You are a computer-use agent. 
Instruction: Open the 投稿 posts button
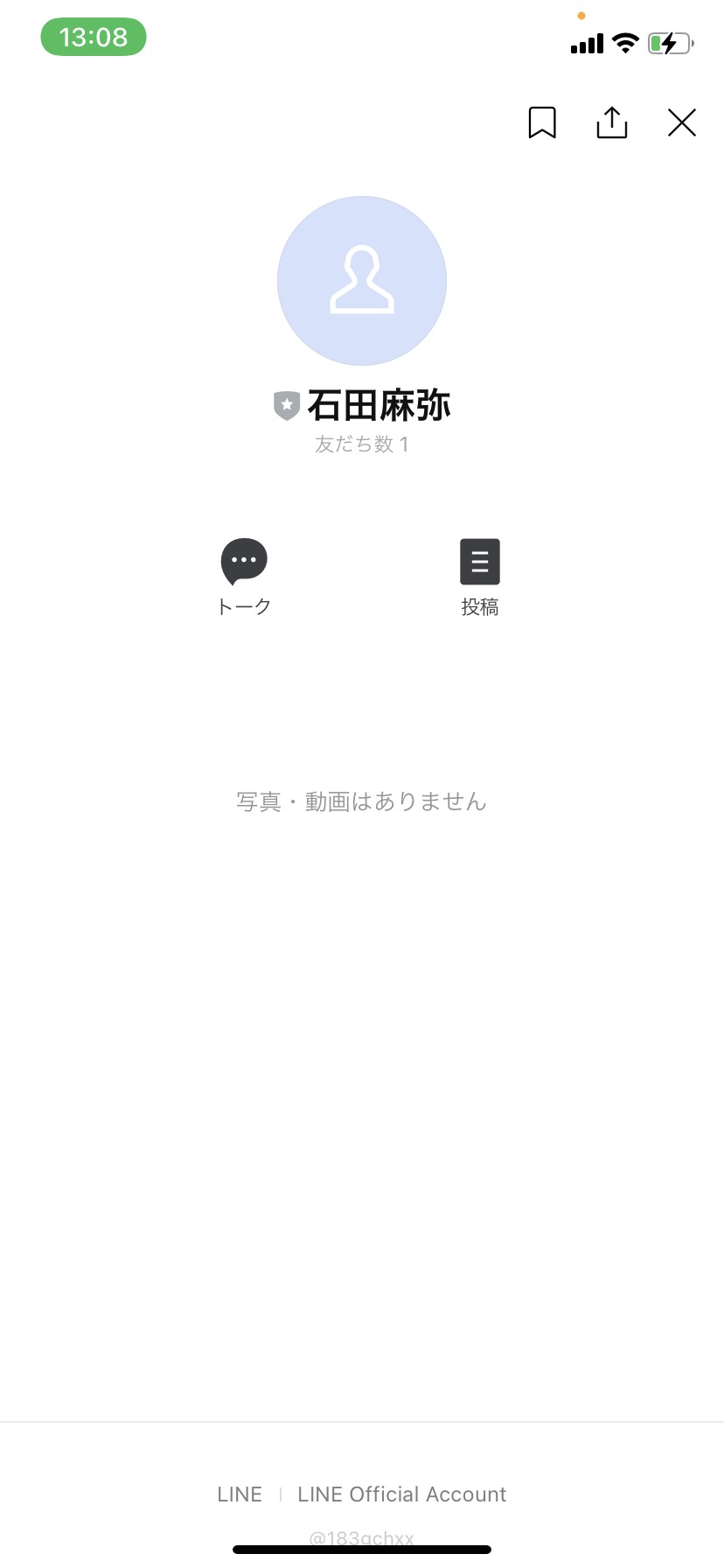(x=480, y=577)
